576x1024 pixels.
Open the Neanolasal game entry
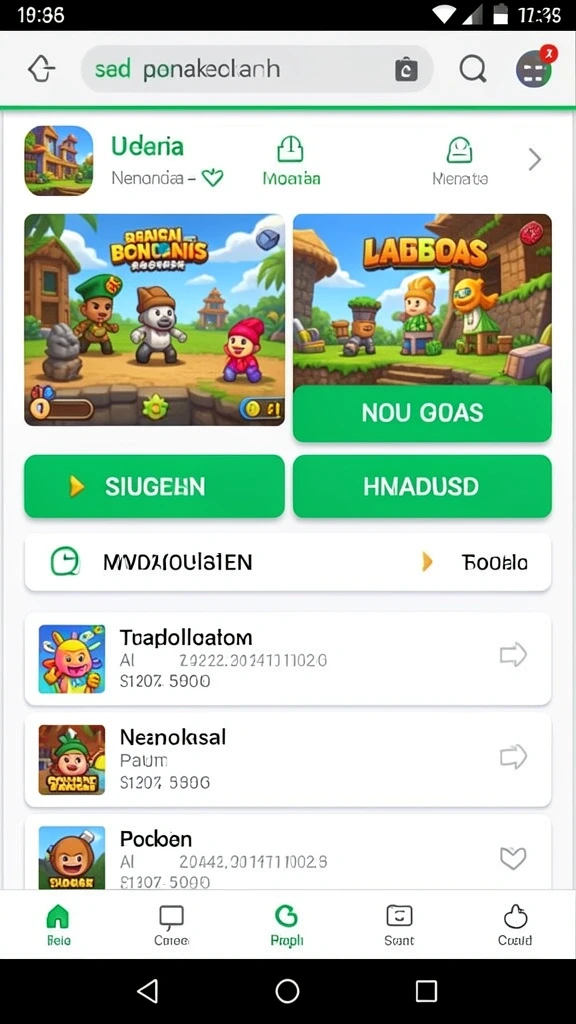pos(288,760)
